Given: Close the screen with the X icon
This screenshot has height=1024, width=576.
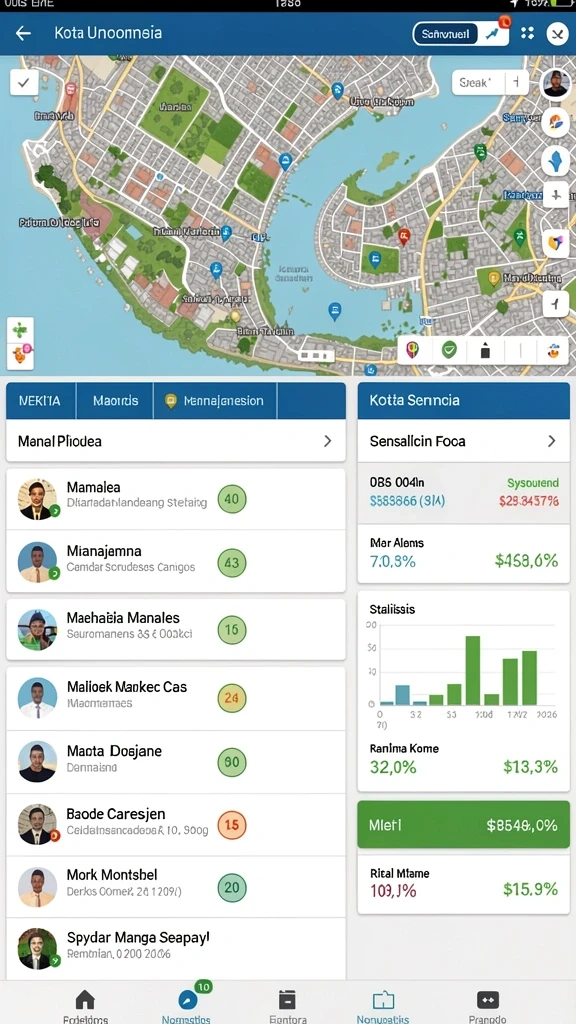Looking at the screenshot, I should (557, 33).
